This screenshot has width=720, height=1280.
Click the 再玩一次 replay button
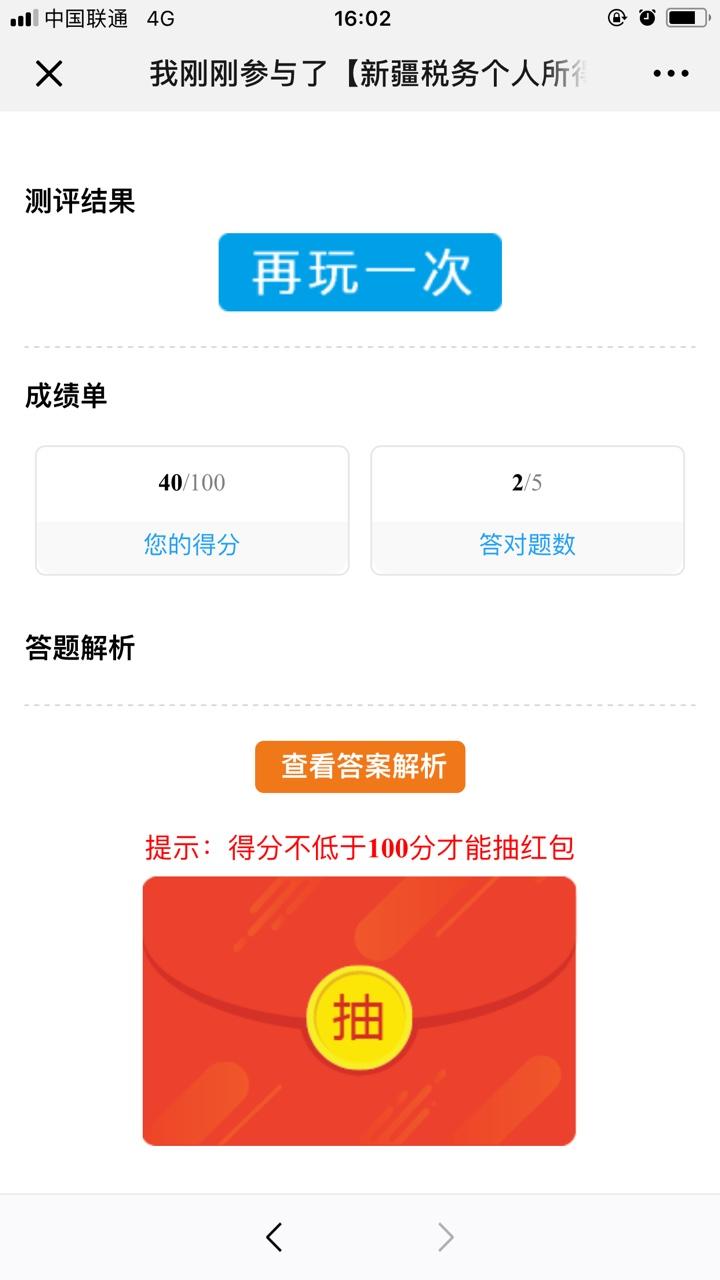pyautogui.click(x=360, y=272)
